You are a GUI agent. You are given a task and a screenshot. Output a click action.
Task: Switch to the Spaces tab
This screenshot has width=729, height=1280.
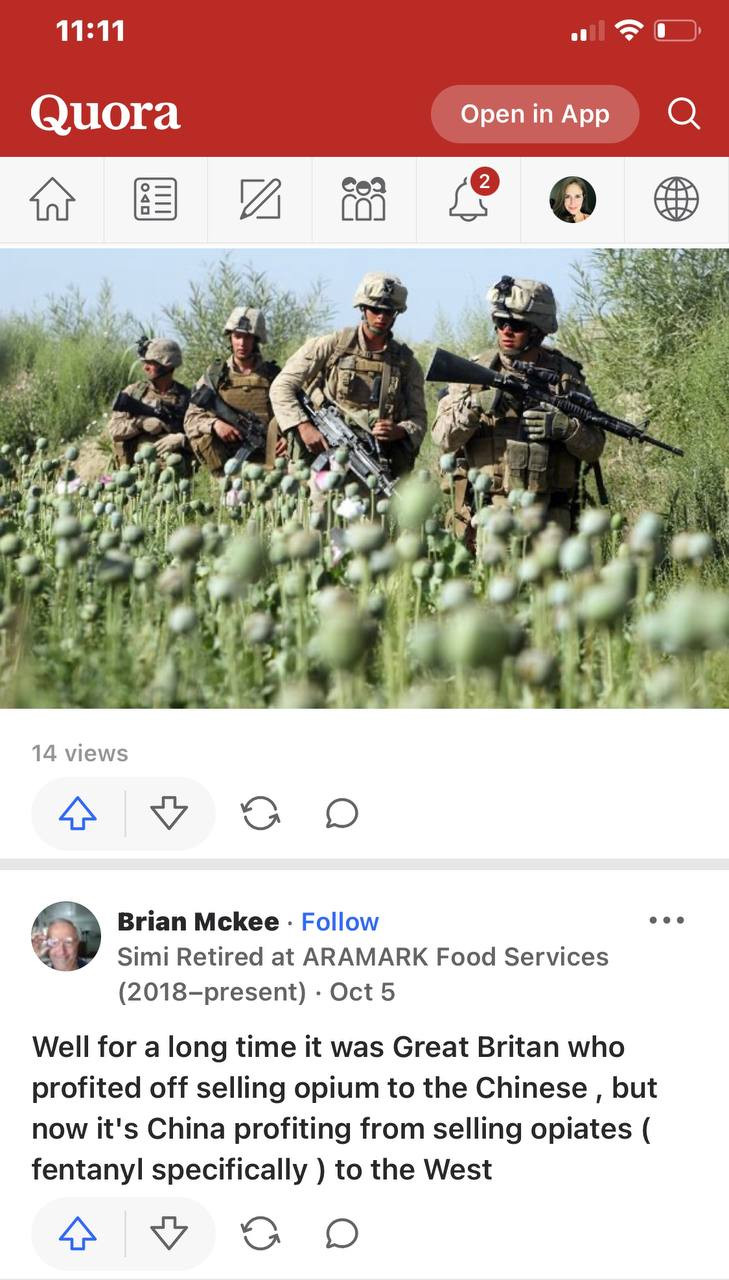pos(364,199)
